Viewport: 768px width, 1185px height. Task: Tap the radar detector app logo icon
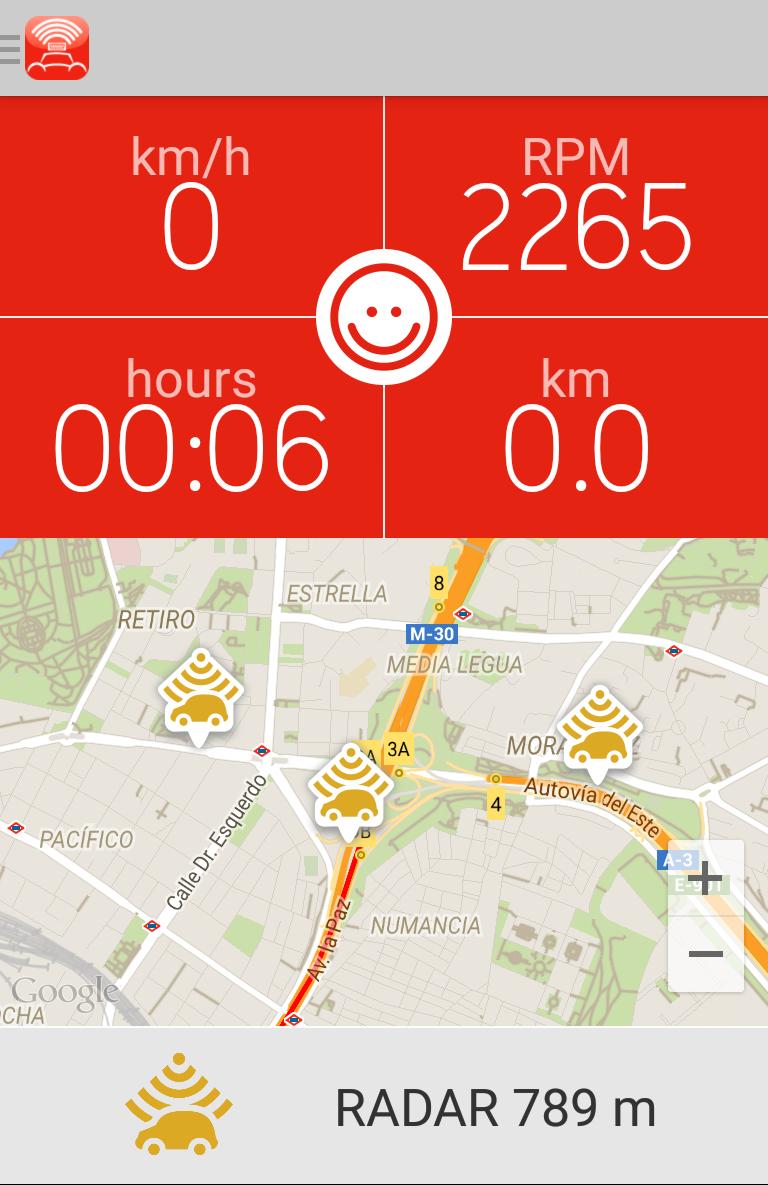coord(57,47)
